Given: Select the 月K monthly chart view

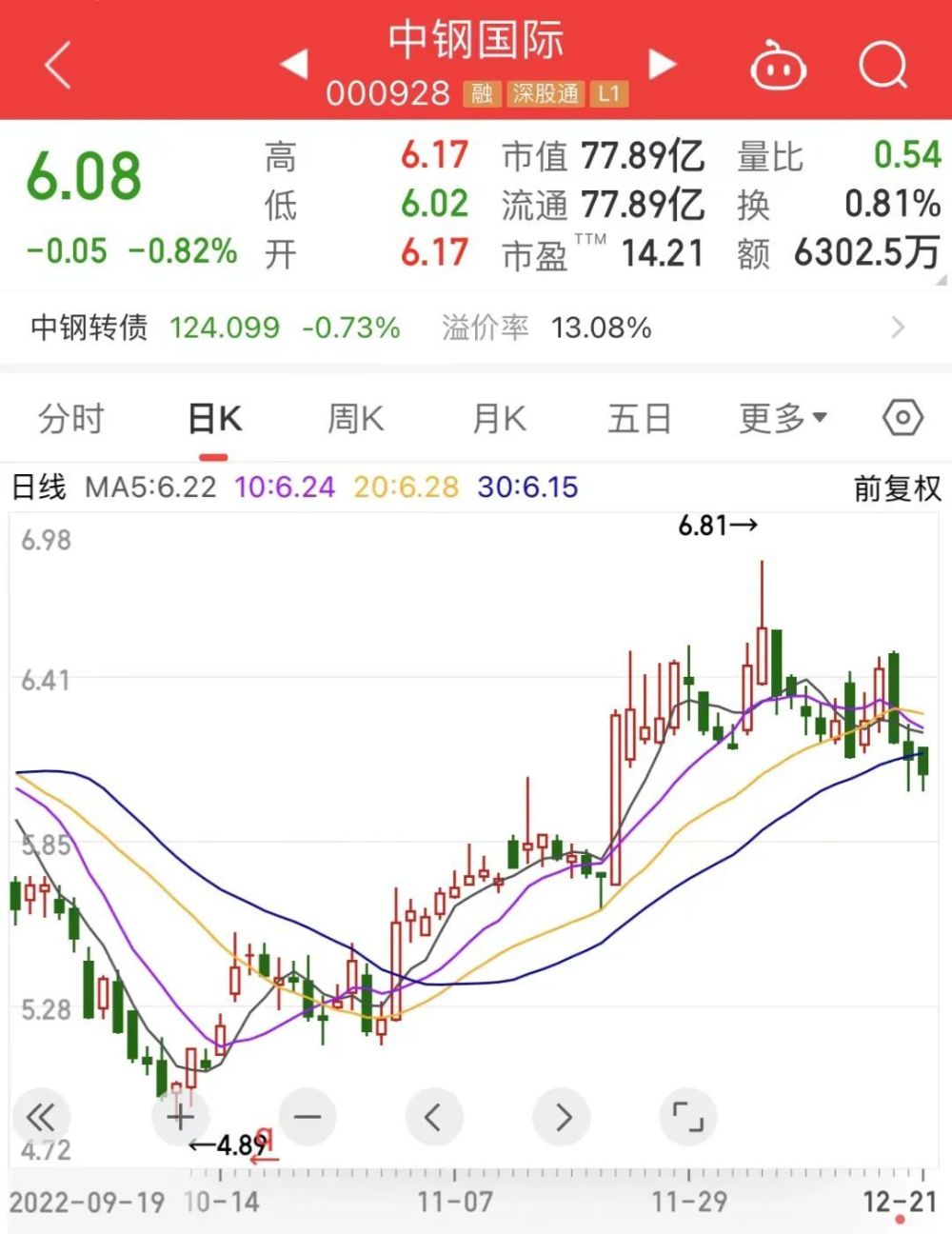Looking at the screenshot, I should point(497,418).
